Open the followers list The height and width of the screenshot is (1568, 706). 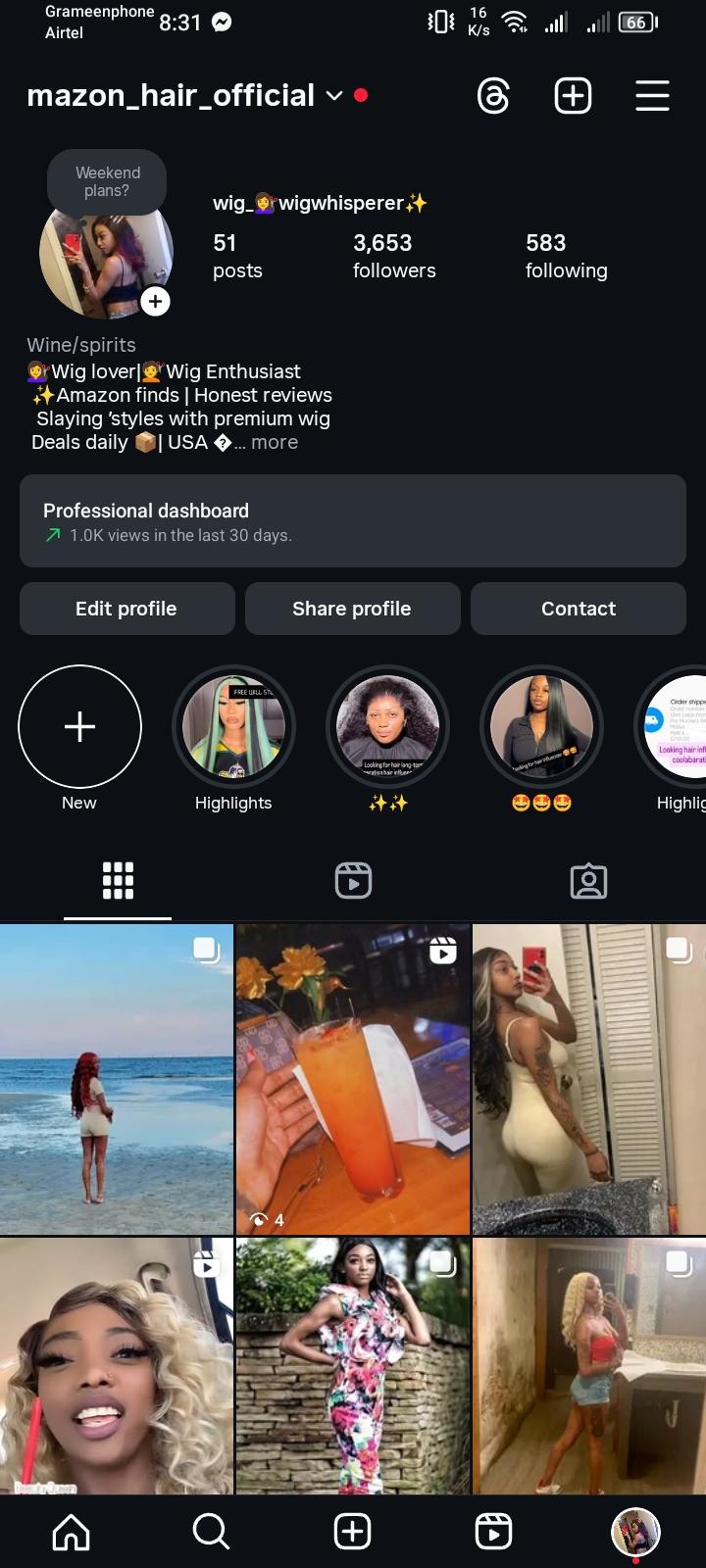point(393,255)
